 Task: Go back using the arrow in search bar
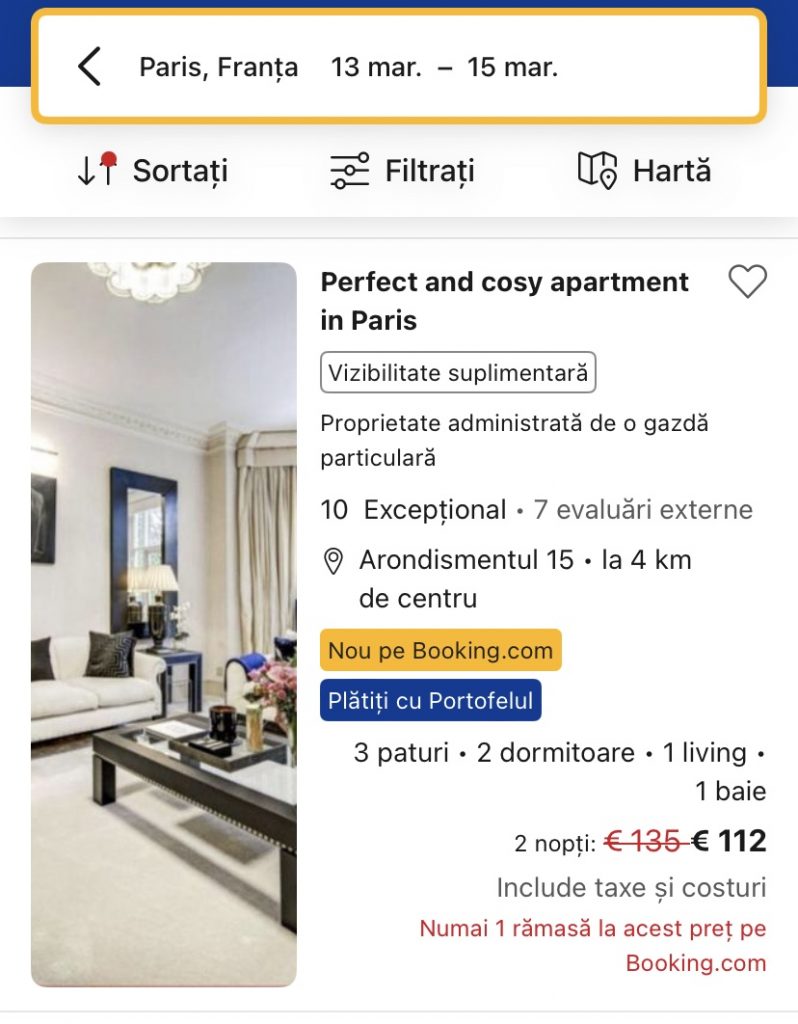point(89,67)
